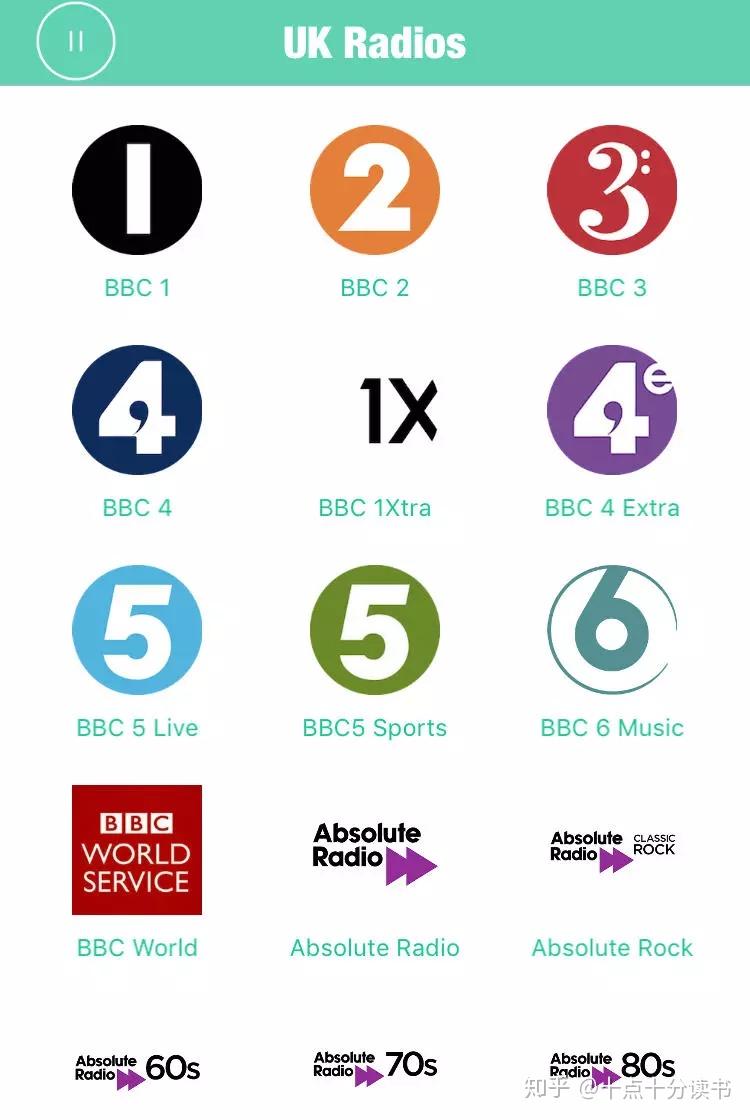Listen to BBC 5 Live
The width and height of the screenshot is (750, 1120).
tap(137, 630)
